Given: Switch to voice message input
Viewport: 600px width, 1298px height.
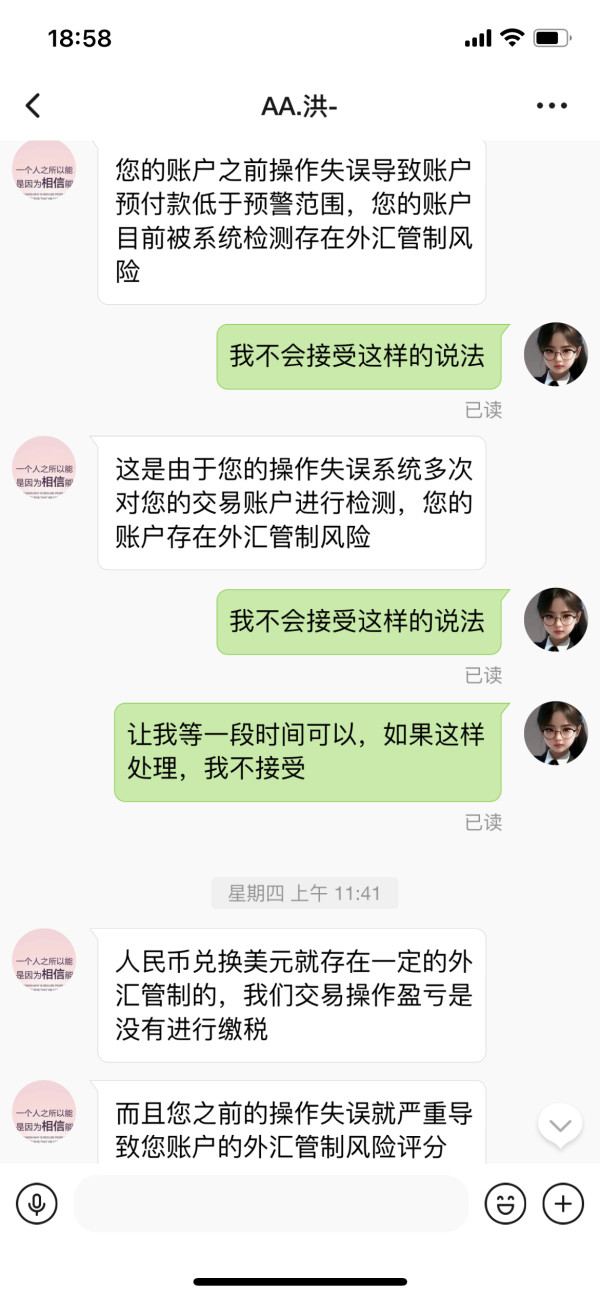Looking at the screenshot, I should 37,1203.
